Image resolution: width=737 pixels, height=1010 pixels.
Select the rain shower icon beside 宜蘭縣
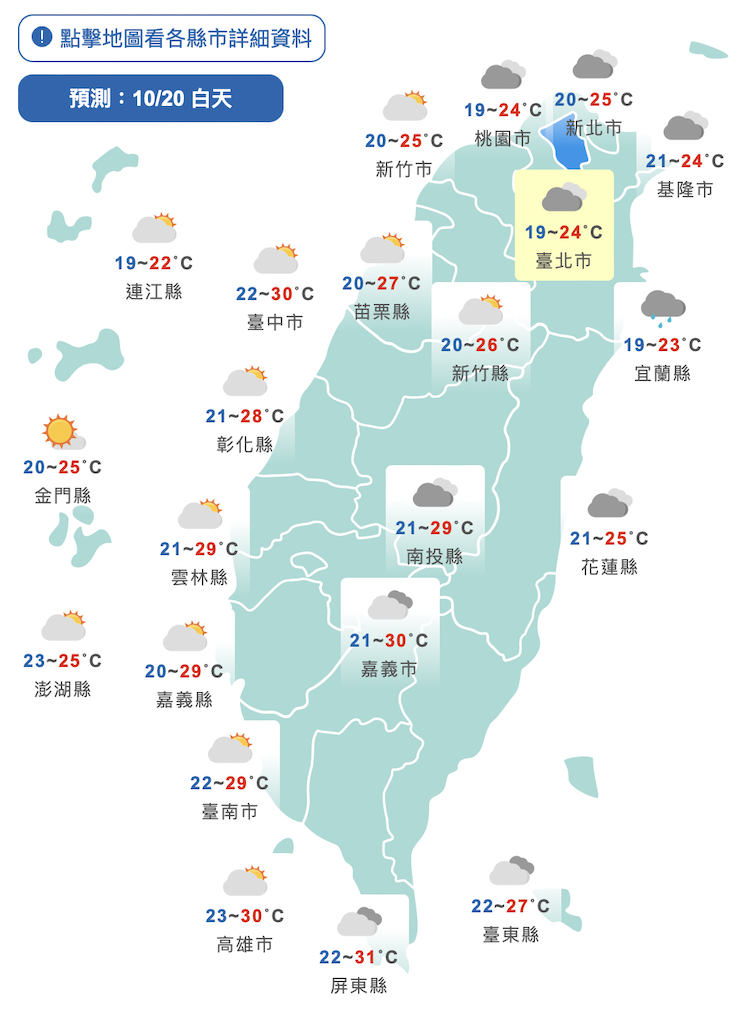point(662,305)
